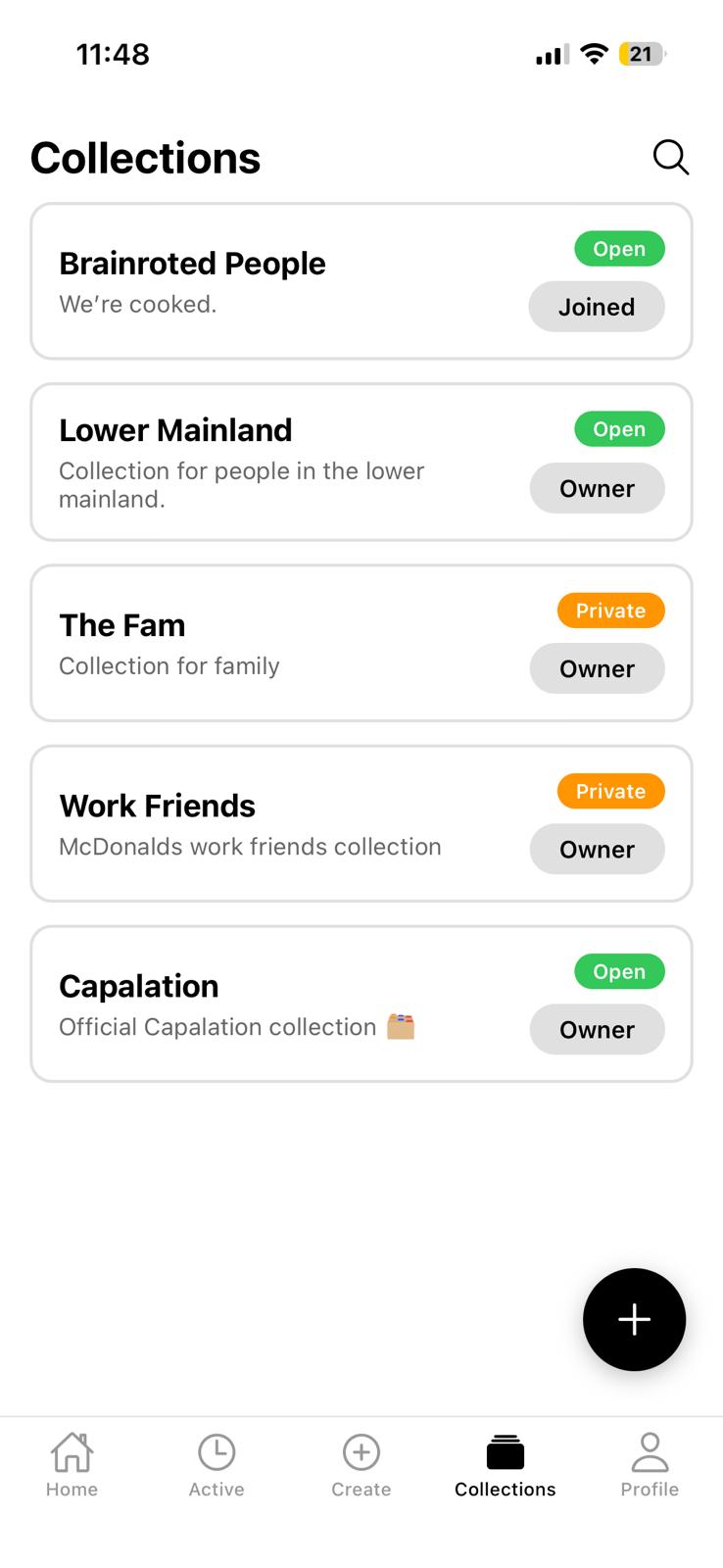Open the Profile icon
Image resolution: width=723 pixels, height=1568 pixels.
pos(650,1452)
